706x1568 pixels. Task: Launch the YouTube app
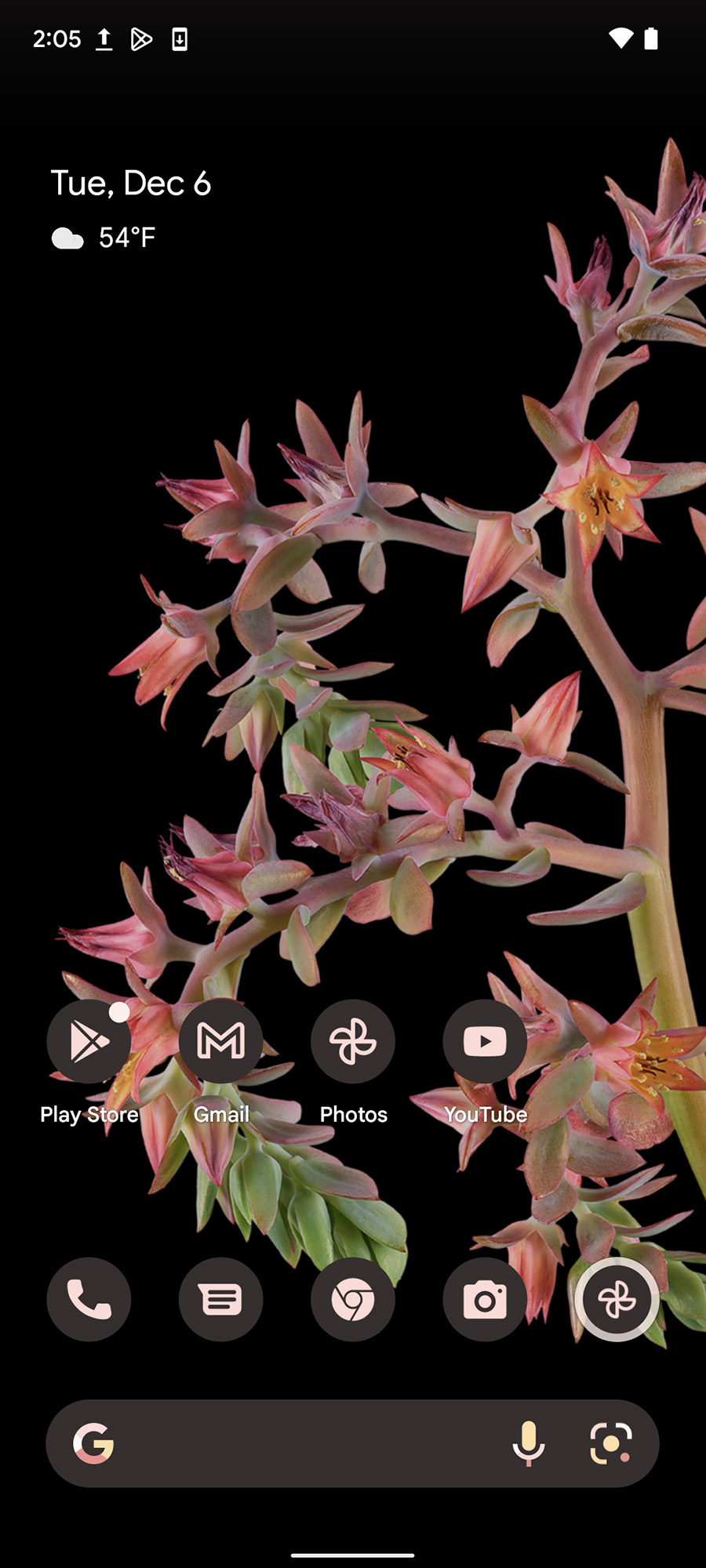click(485, 1042)
